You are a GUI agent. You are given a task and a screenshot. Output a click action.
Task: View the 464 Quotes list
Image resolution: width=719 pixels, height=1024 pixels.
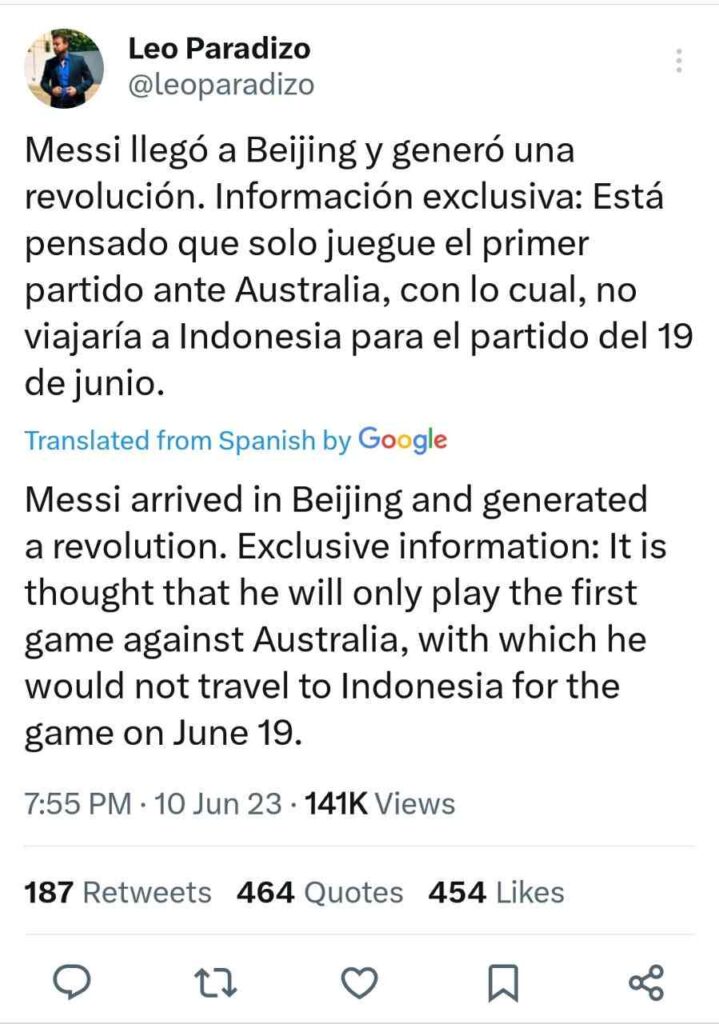point(320,892)
